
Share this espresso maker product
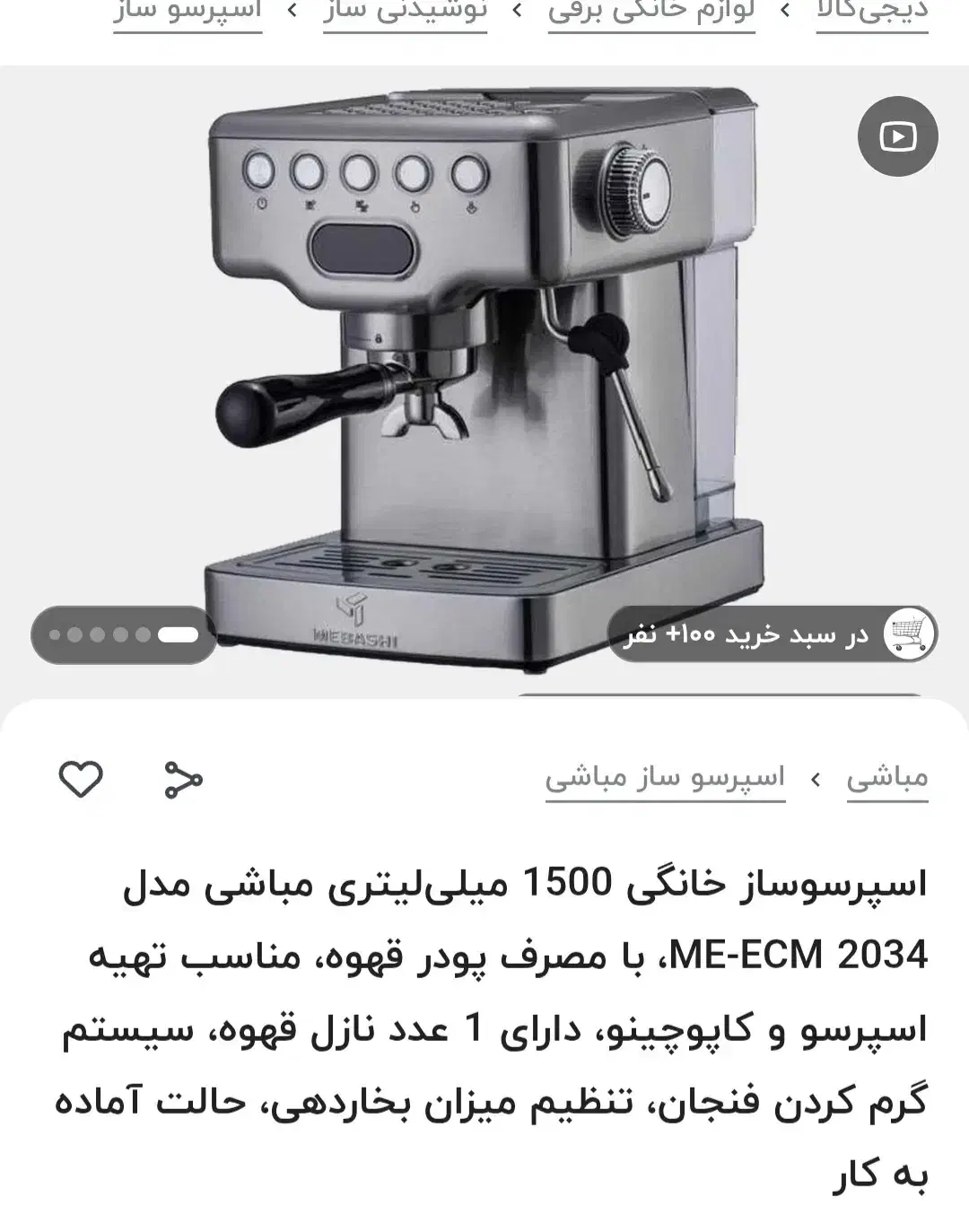click(x=183, y=779)
